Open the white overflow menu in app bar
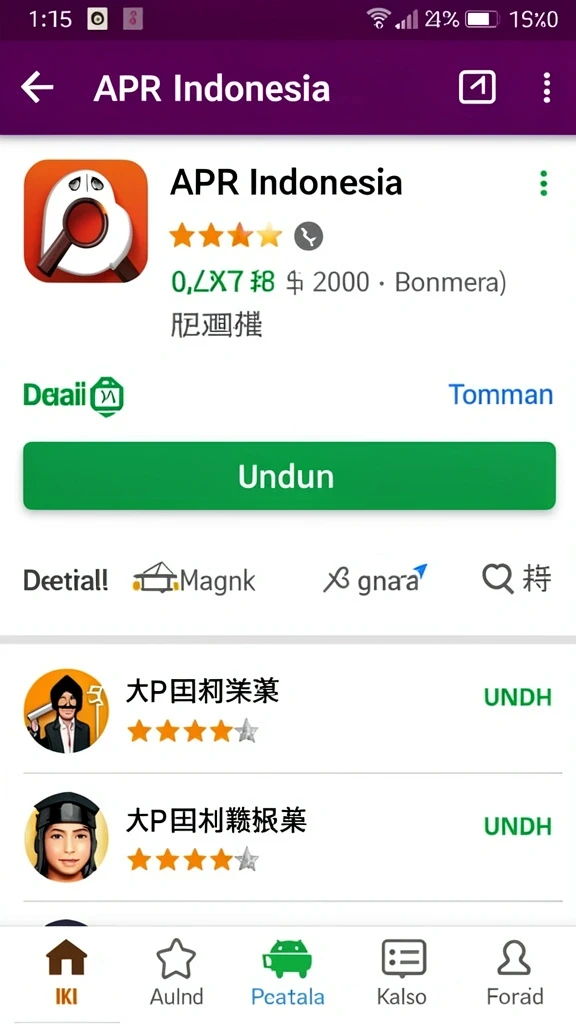576x1024 pixels. [x=547, y=88]
